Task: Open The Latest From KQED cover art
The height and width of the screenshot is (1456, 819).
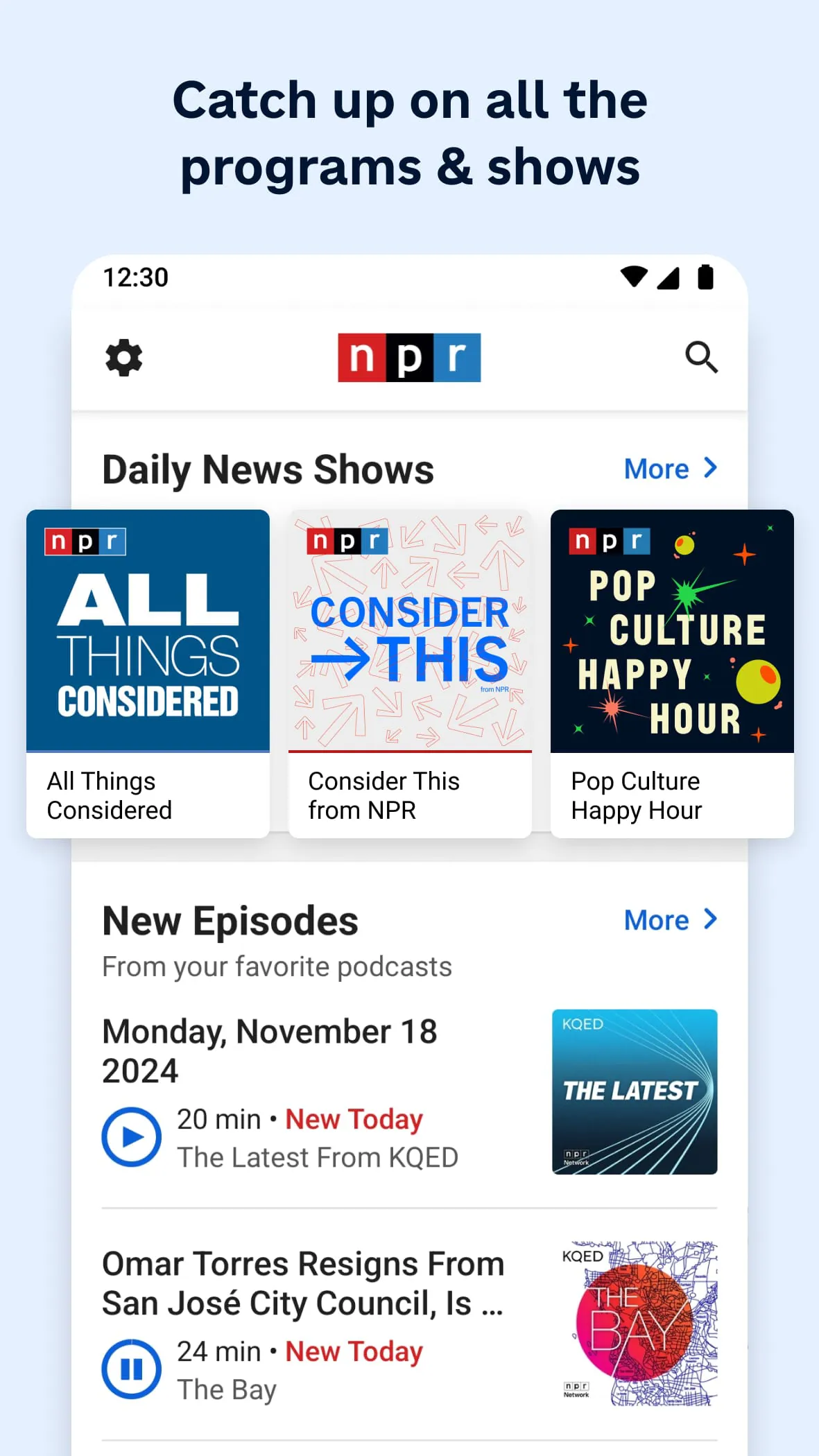Action: pos(635,1092)
